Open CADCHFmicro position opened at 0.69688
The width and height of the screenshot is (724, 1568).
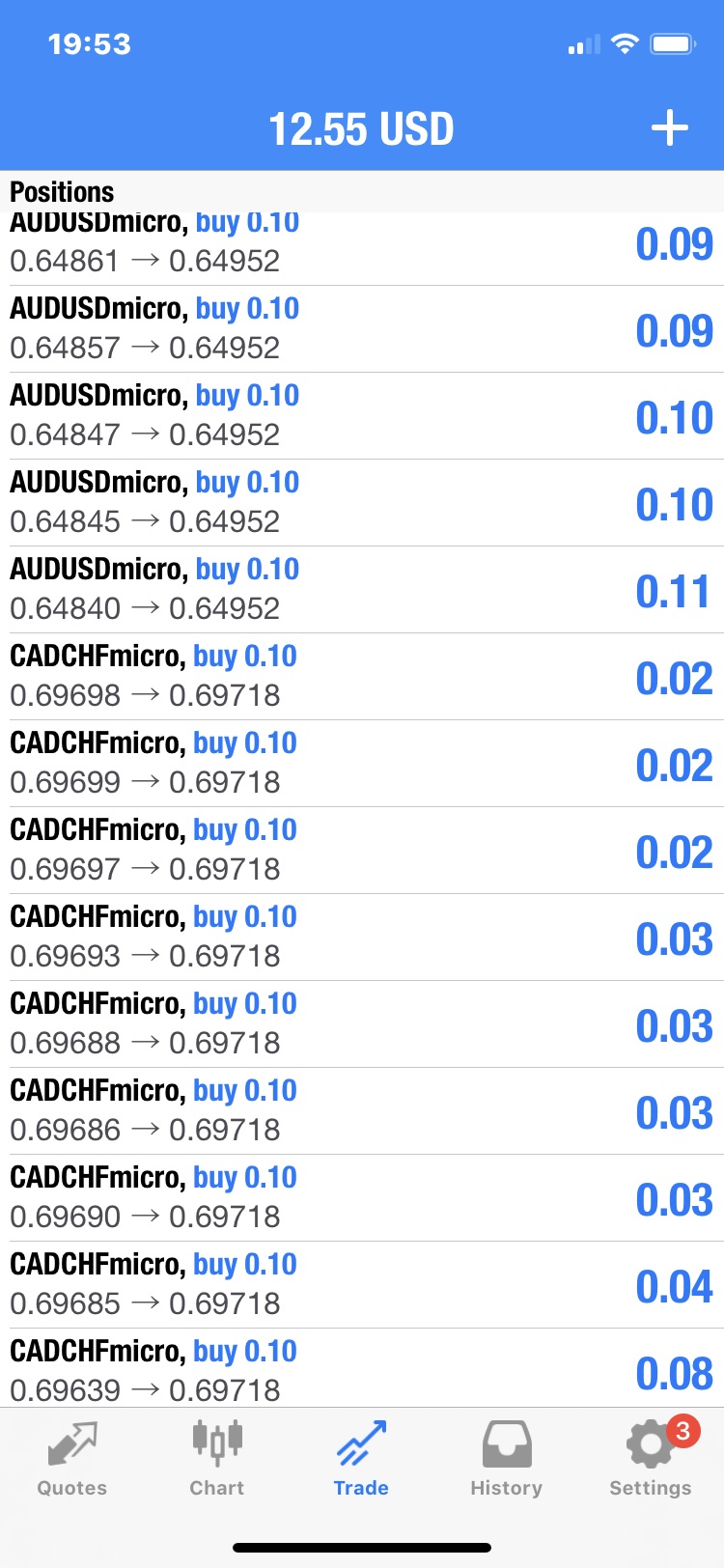point(362,1024)
